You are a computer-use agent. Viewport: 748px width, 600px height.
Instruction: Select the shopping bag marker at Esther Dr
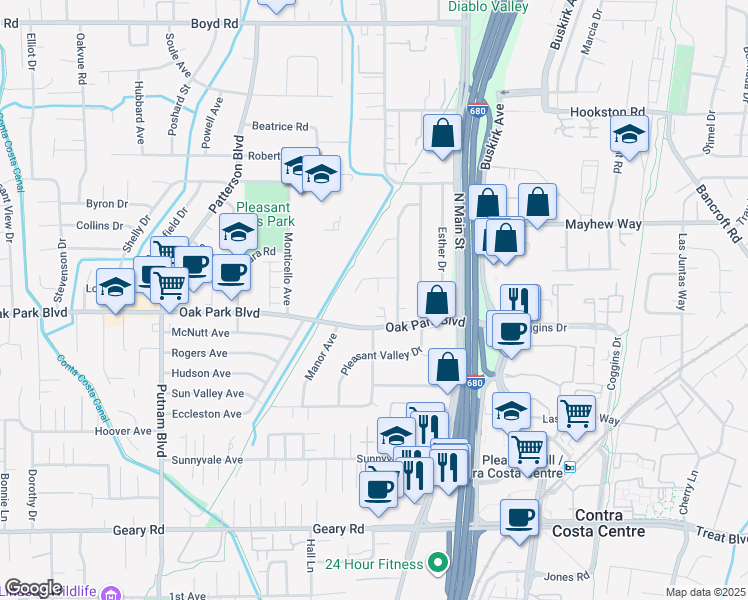(x=436, y=299)
